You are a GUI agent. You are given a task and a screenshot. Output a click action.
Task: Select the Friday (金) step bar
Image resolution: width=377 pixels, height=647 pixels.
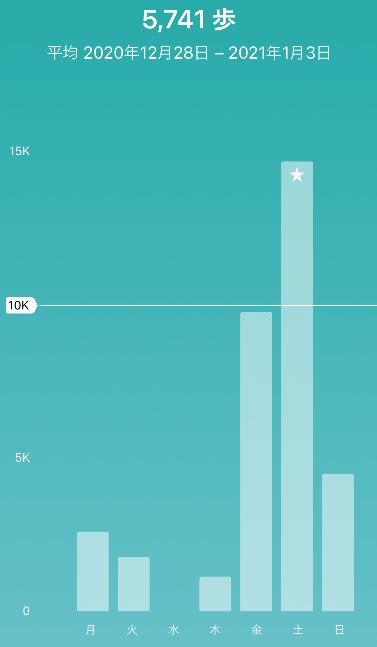pyautogui.click(x=256, y=461)
